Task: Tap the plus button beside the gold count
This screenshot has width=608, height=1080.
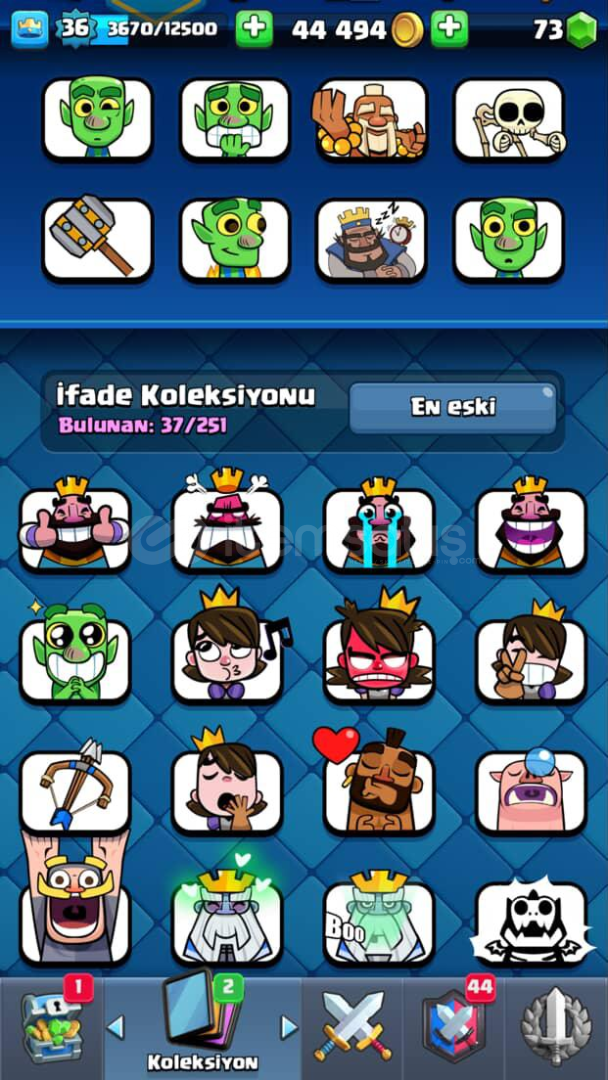Action: (450, 30)
